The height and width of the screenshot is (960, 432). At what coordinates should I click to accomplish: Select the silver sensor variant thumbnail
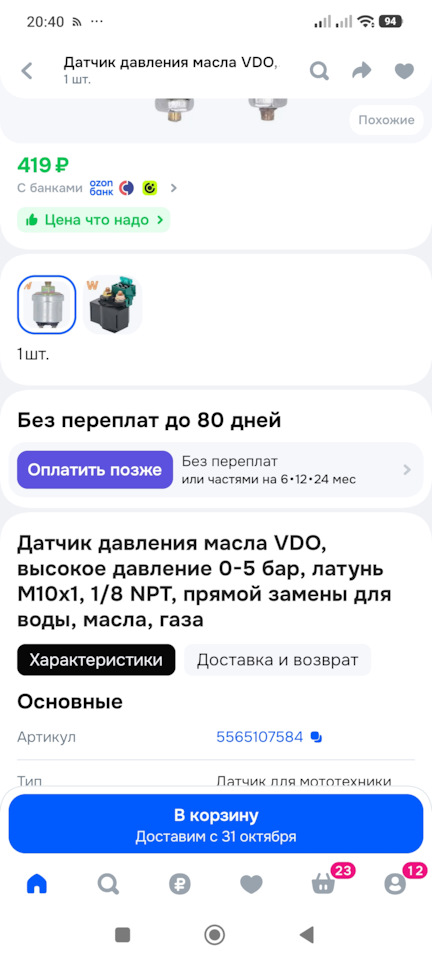coord(47,304)
